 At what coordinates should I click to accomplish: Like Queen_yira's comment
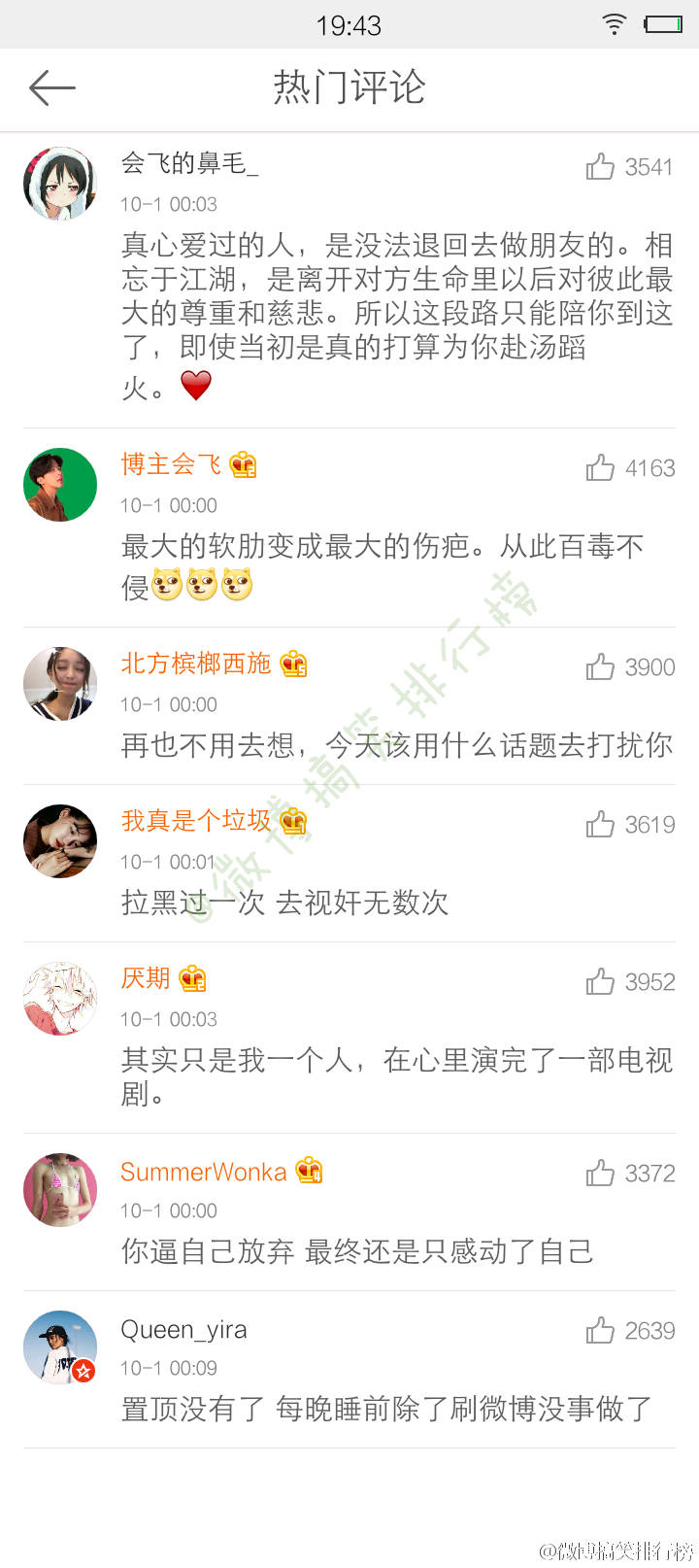601,1331
